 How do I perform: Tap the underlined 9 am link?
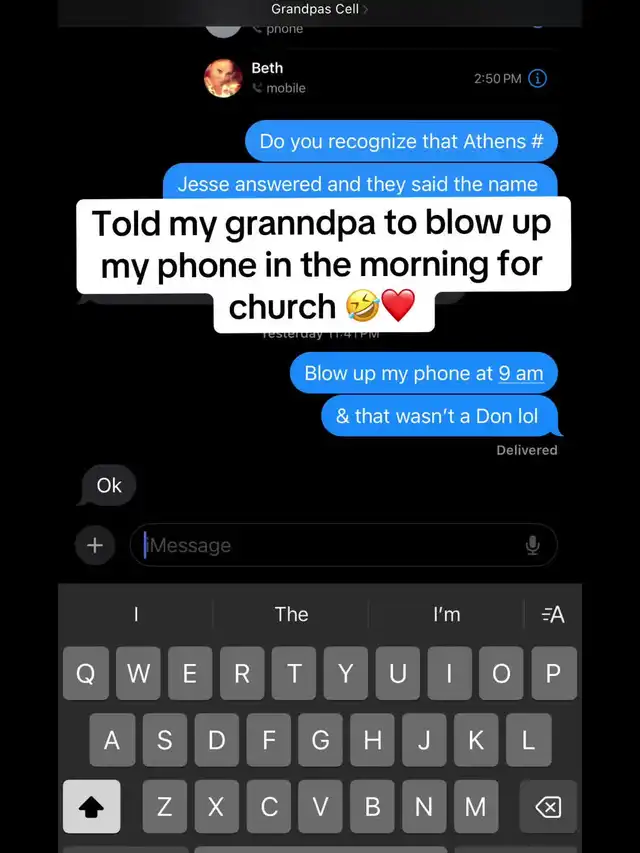click(x=521, y=373)
